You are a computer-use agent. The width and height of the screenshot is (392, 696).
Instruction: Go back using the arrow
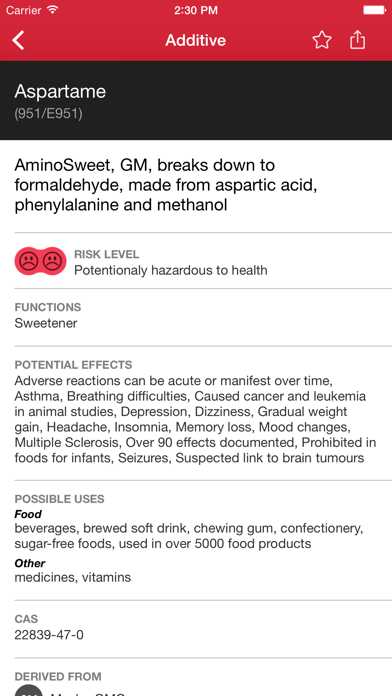[18, 40]
